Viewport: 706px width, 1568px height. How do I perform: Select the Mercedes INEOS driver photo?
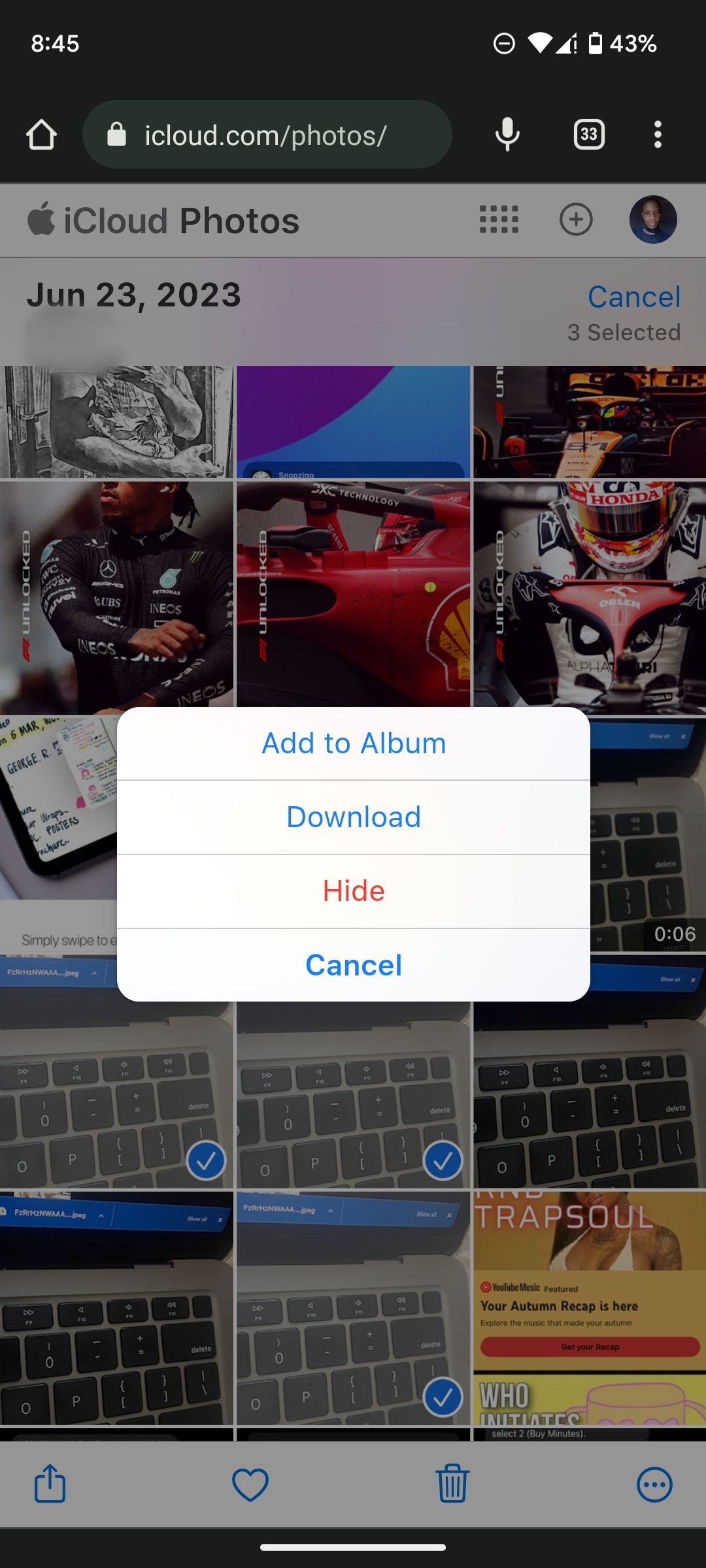116,595
